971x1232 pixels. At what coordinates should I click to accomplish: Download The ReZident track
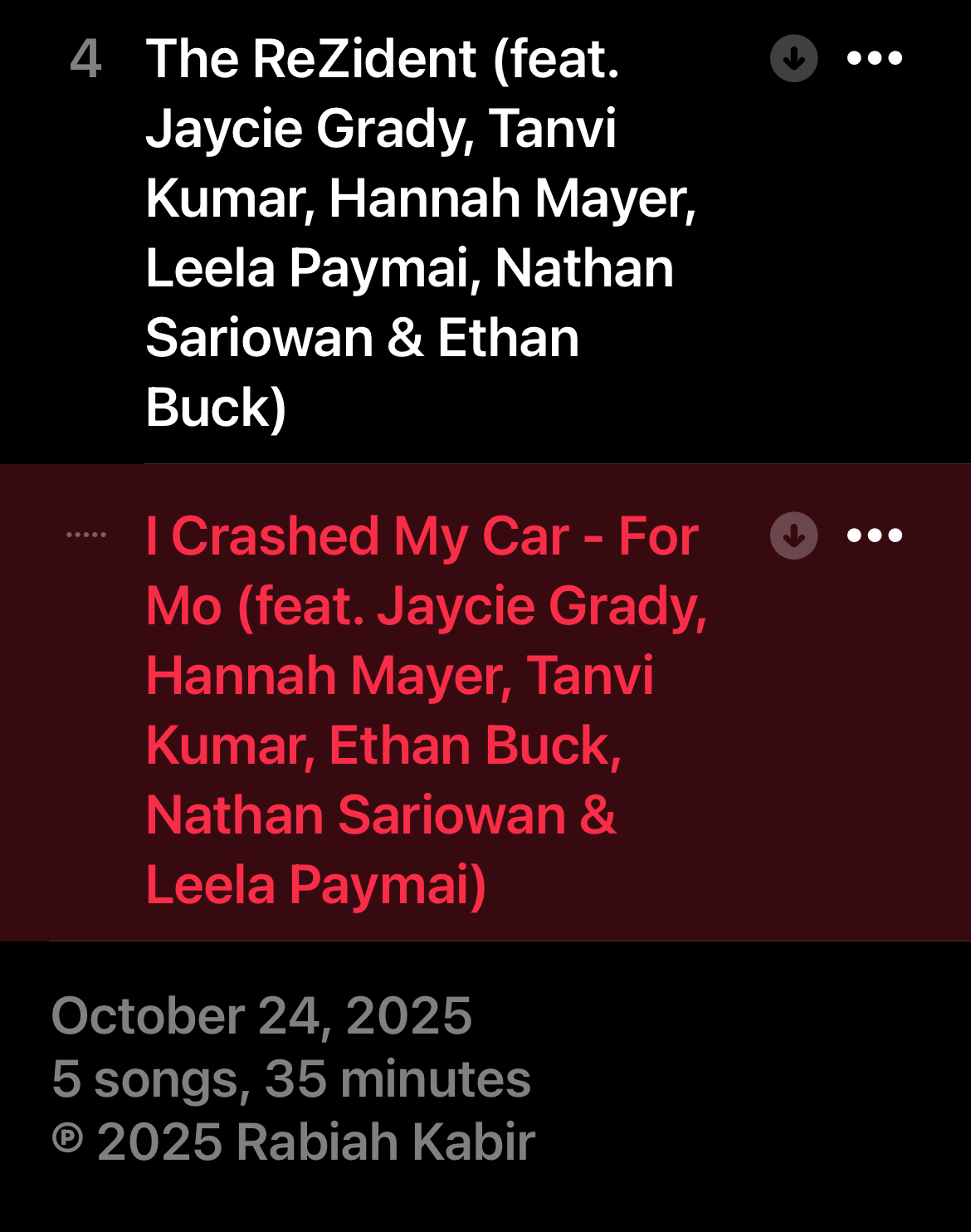(x=793, y=58)
